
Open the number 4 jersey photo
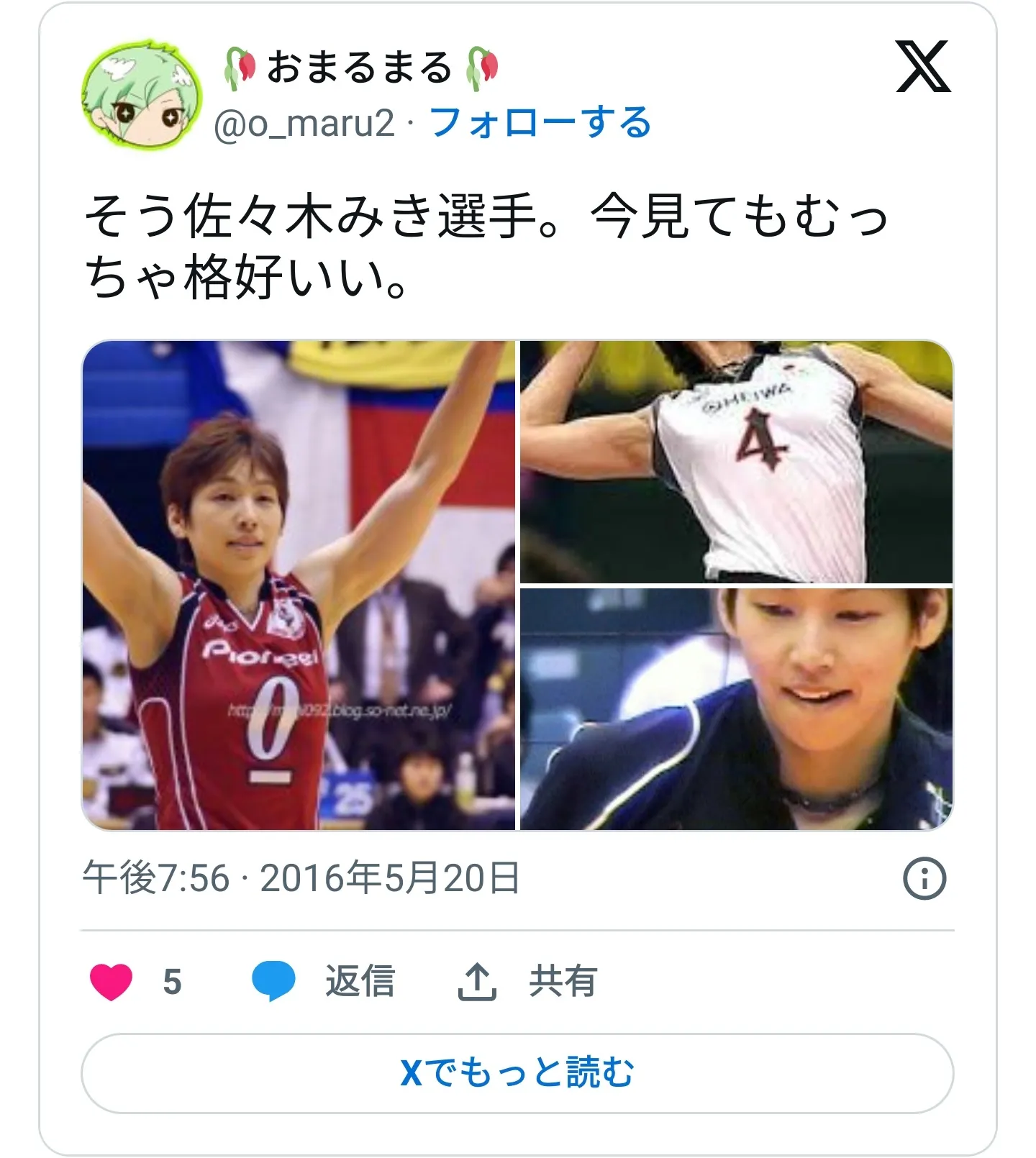click(x=736, y=461)
